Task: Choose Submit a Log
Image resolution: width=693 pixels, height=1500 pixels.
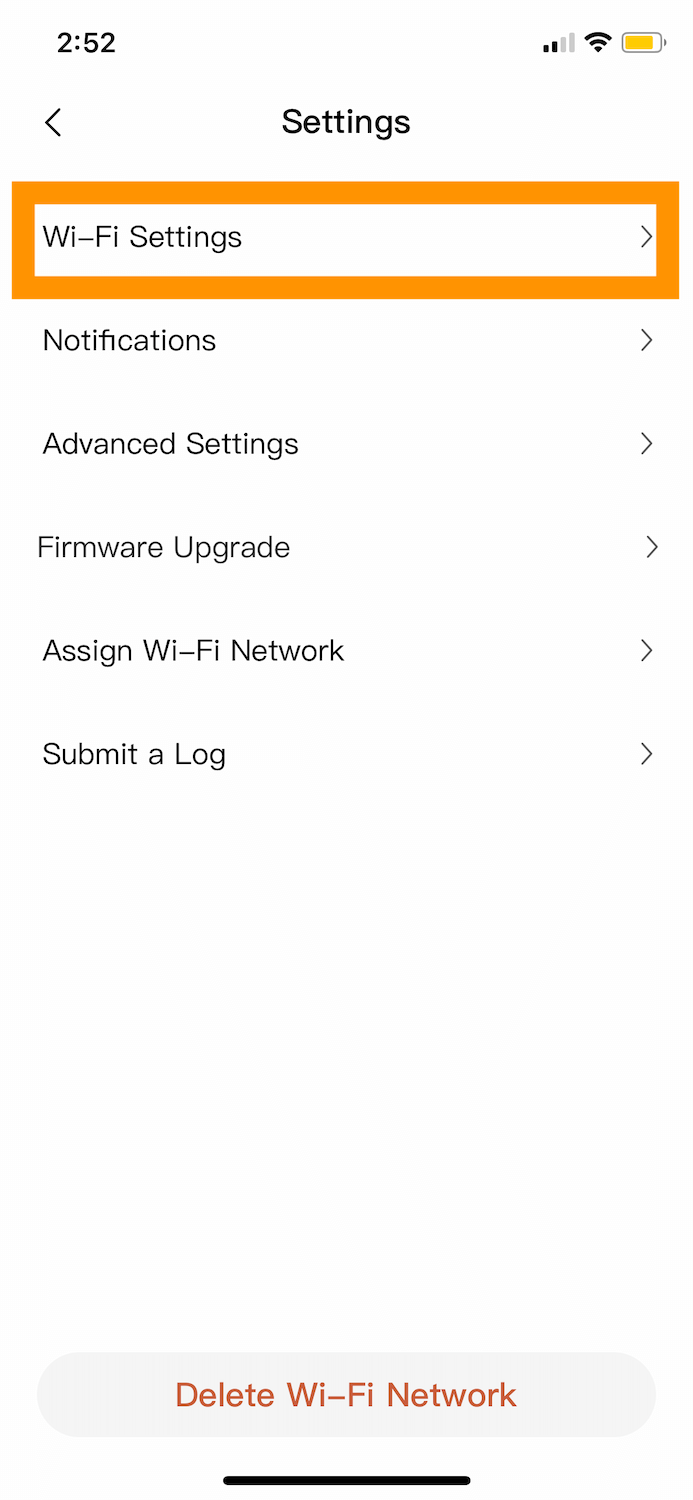Action: click(345, 755)
